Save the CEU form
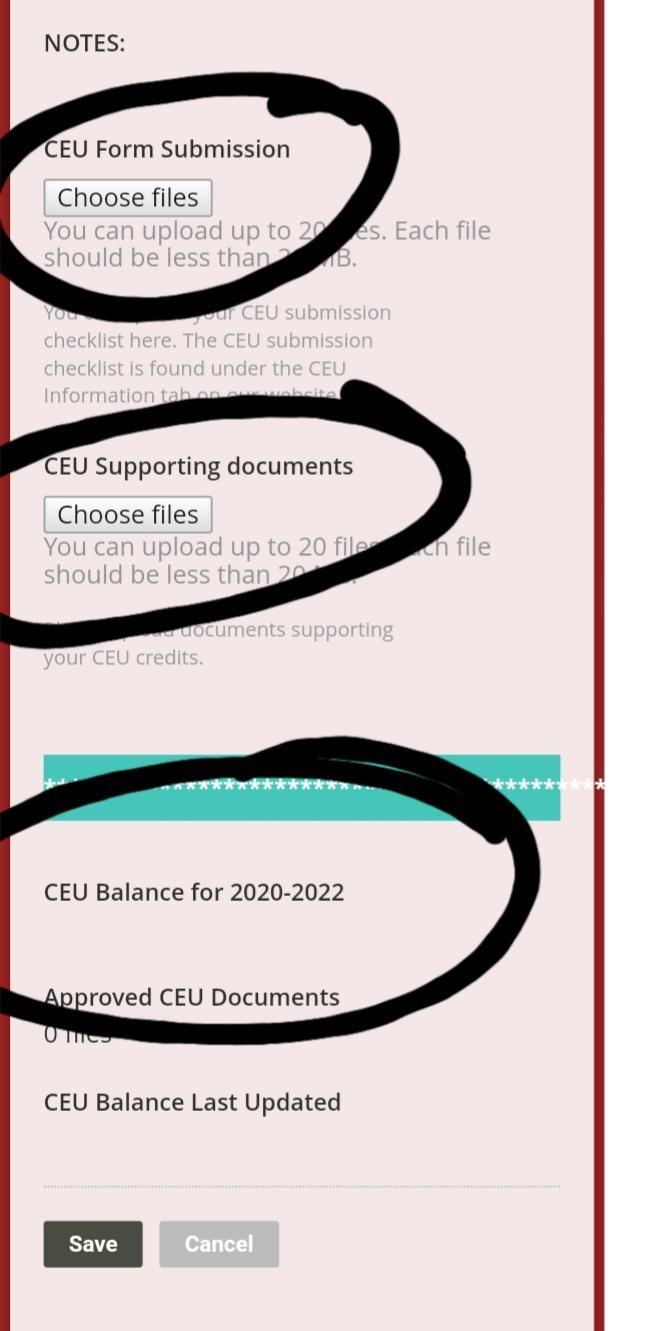650x1331 pixels. point(93,1244)
